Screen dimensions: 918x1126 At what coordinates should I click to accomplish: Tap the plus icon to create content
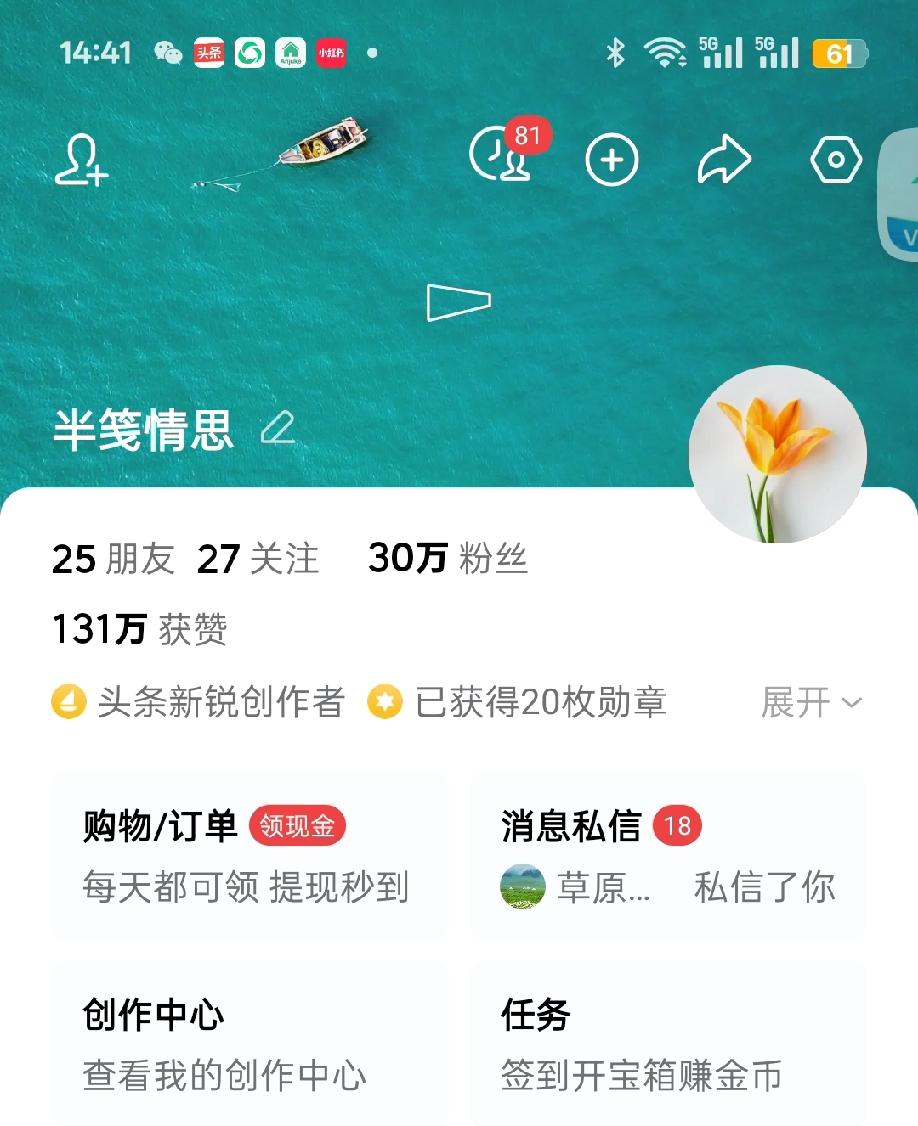click(613, 159)
